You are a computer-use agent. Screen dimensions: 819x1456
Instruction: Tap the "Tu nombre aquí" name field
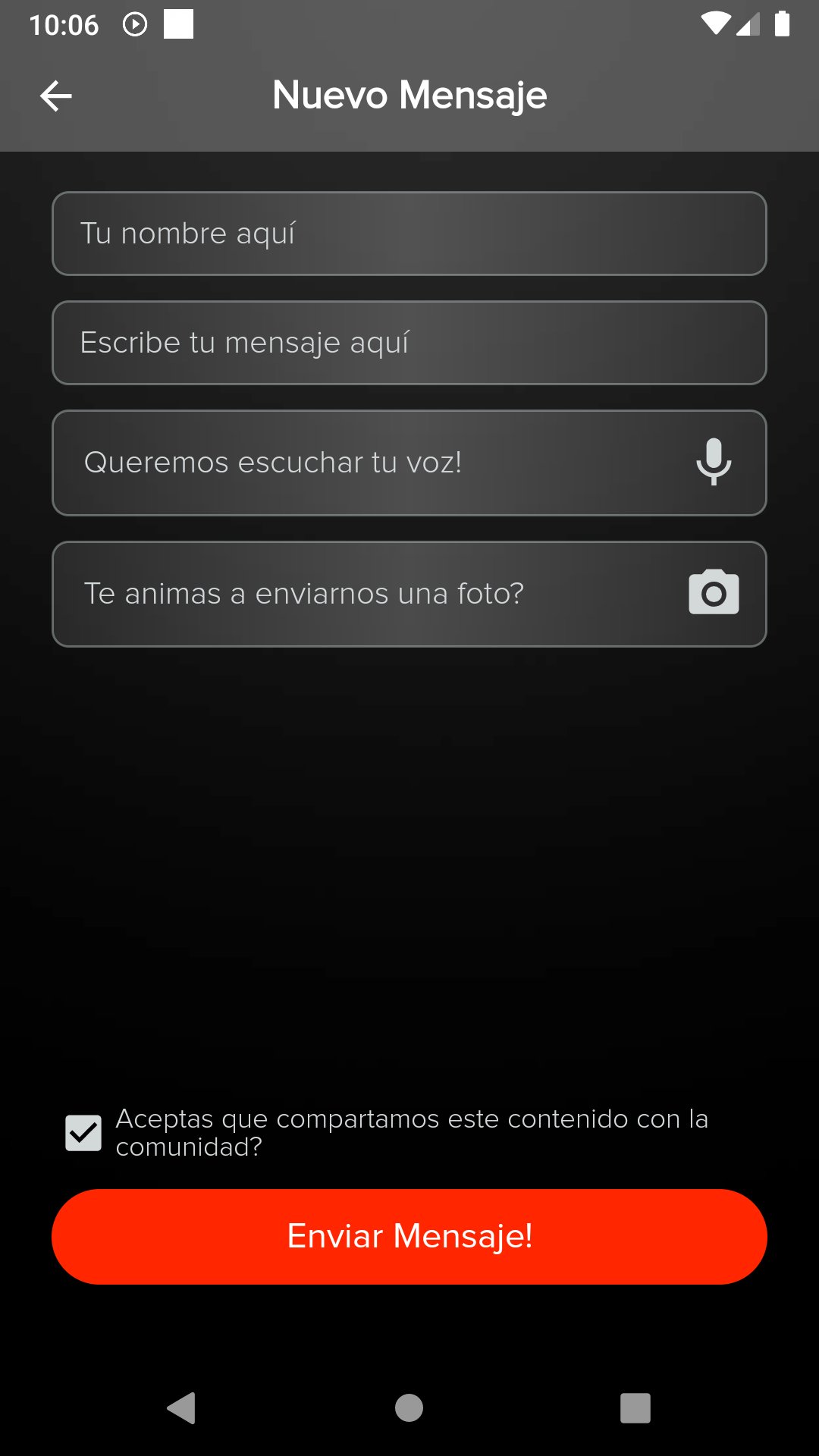pyautogui.click(x=409, y=234)
